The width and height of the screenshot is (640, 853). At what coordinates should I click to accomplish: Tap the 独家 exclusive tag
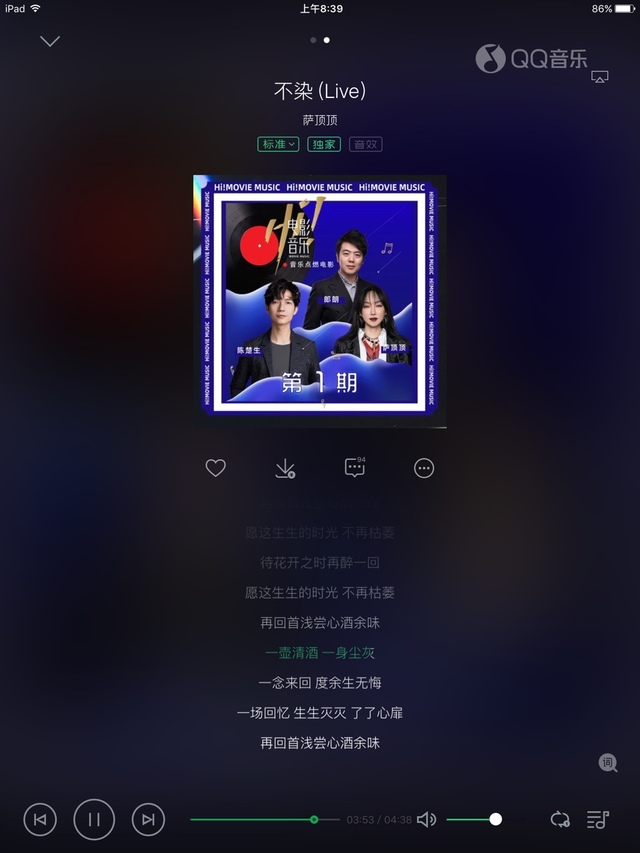click(x=324, y=144)
